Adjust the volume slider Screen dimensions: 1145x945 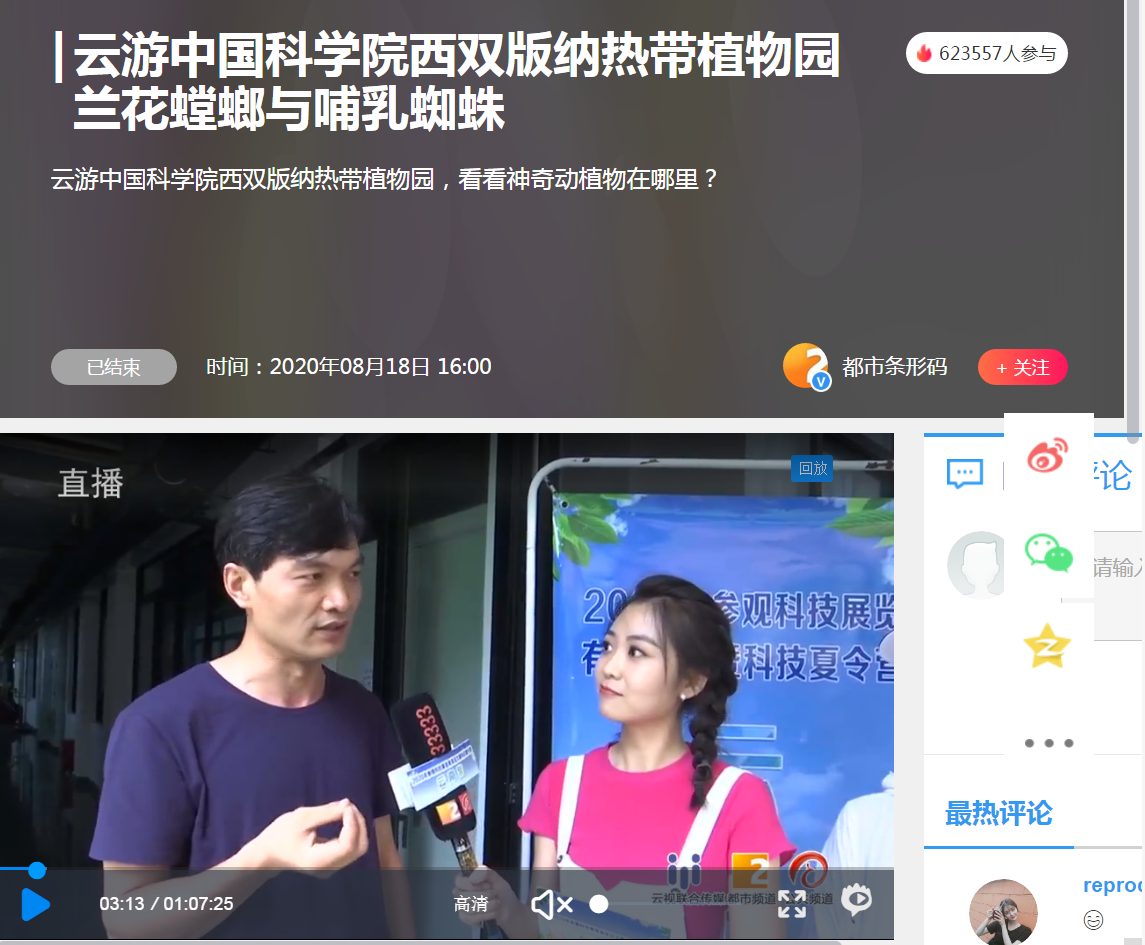pos(599,904)
